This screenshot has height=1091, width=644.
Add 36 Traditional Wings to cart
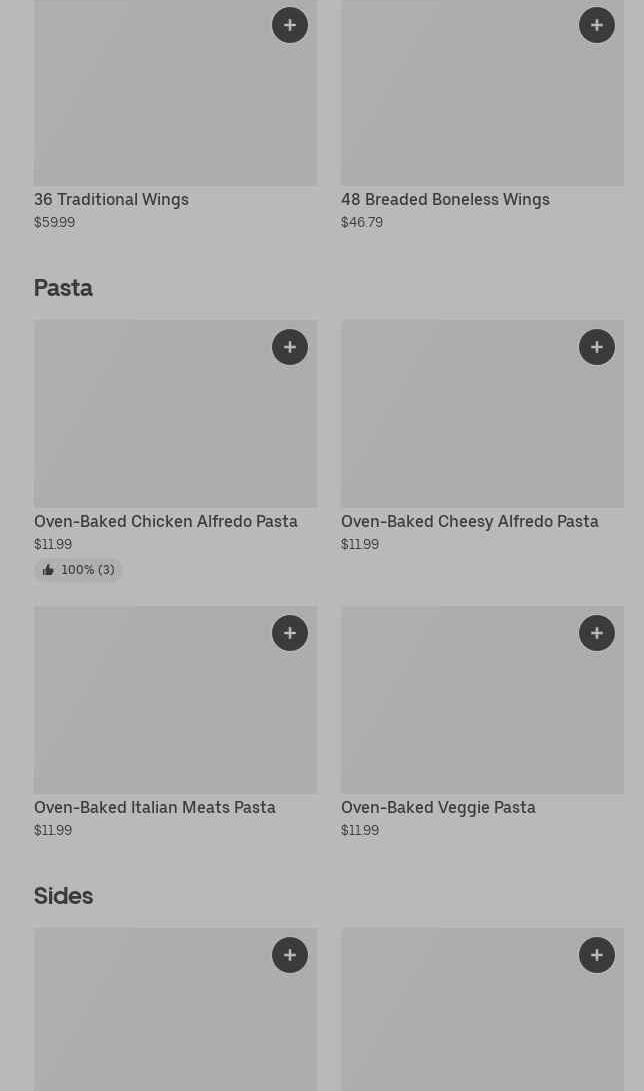(x=290, y=25)
